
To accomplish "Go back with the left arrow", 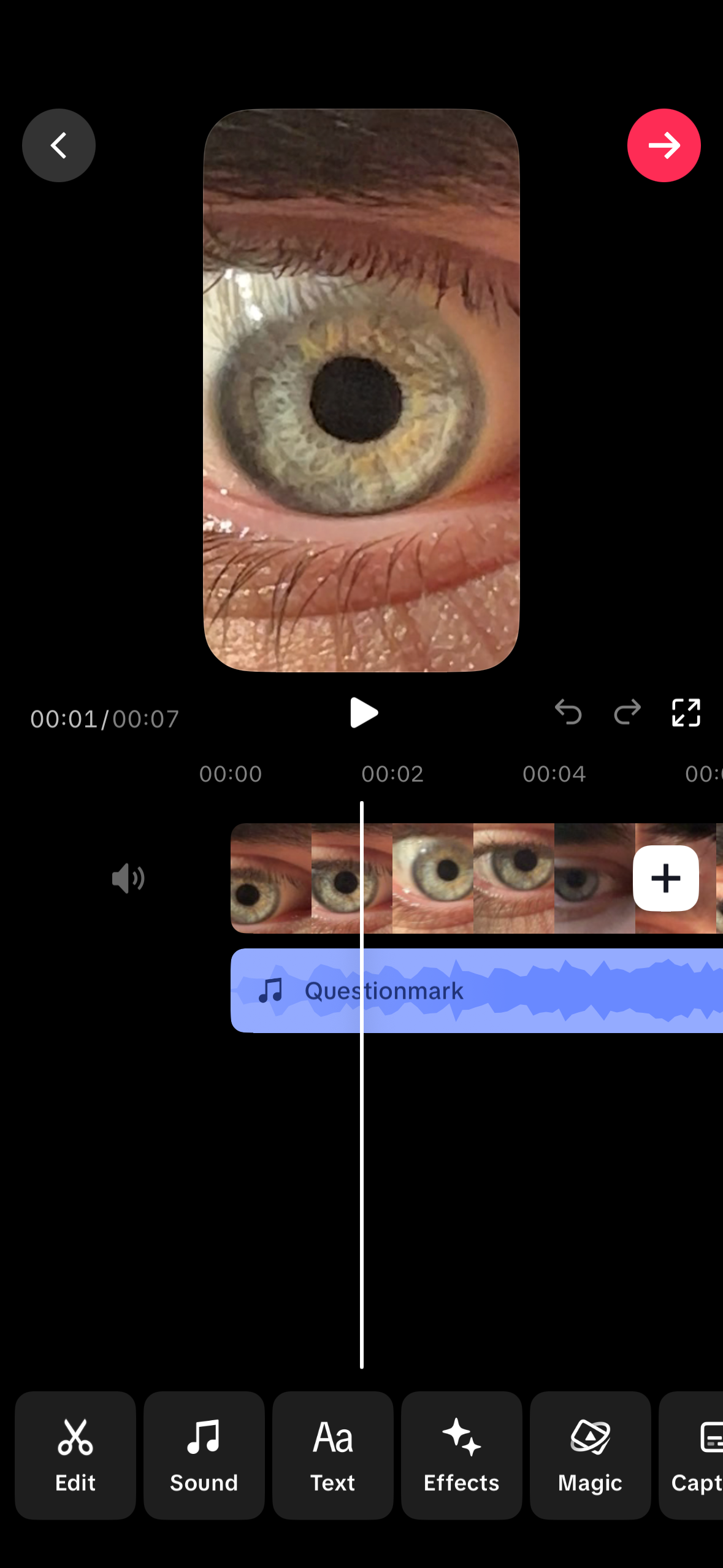I will point(59,145).
